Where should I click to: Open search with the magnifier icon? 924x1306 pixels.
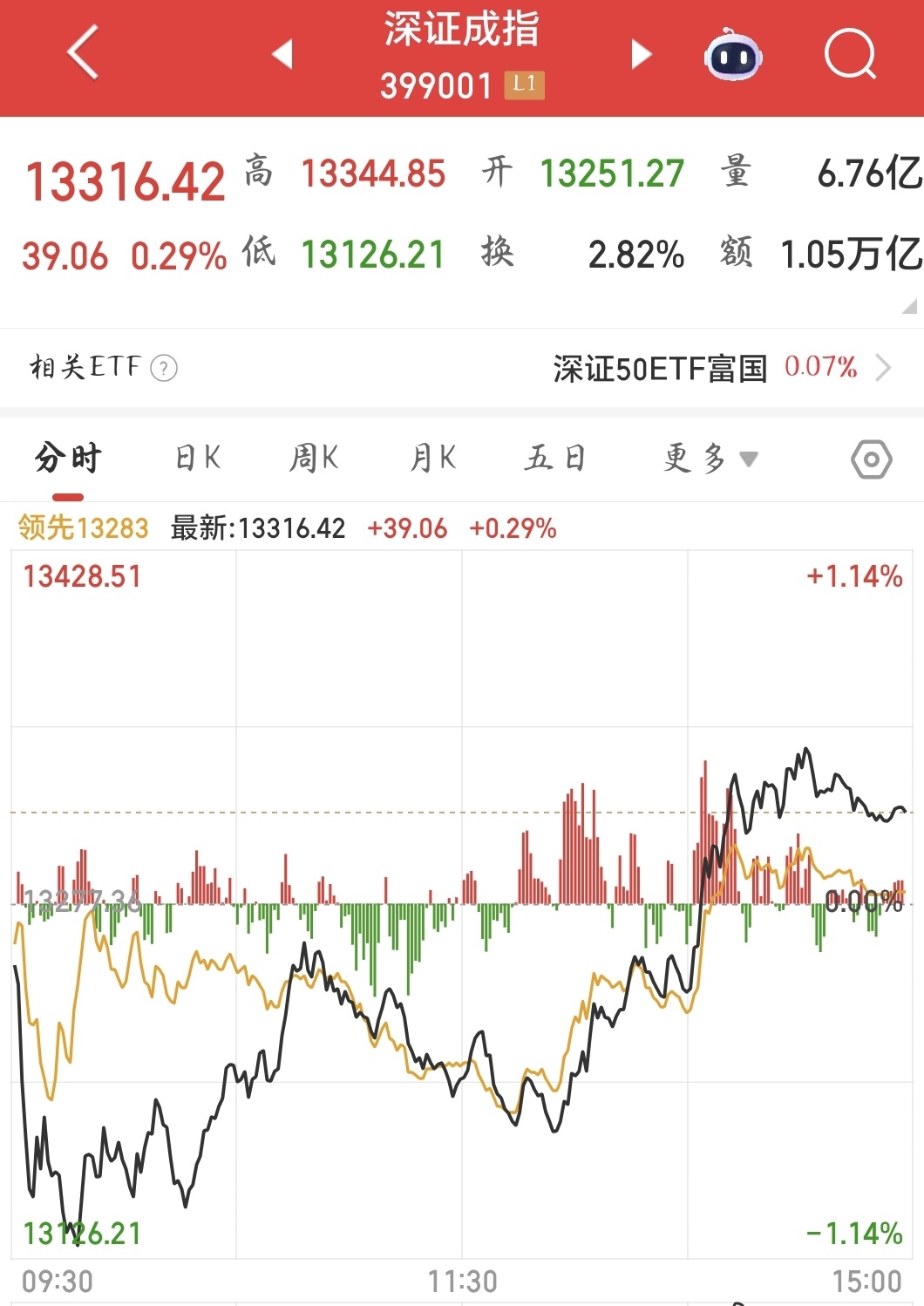pos(849,55)
